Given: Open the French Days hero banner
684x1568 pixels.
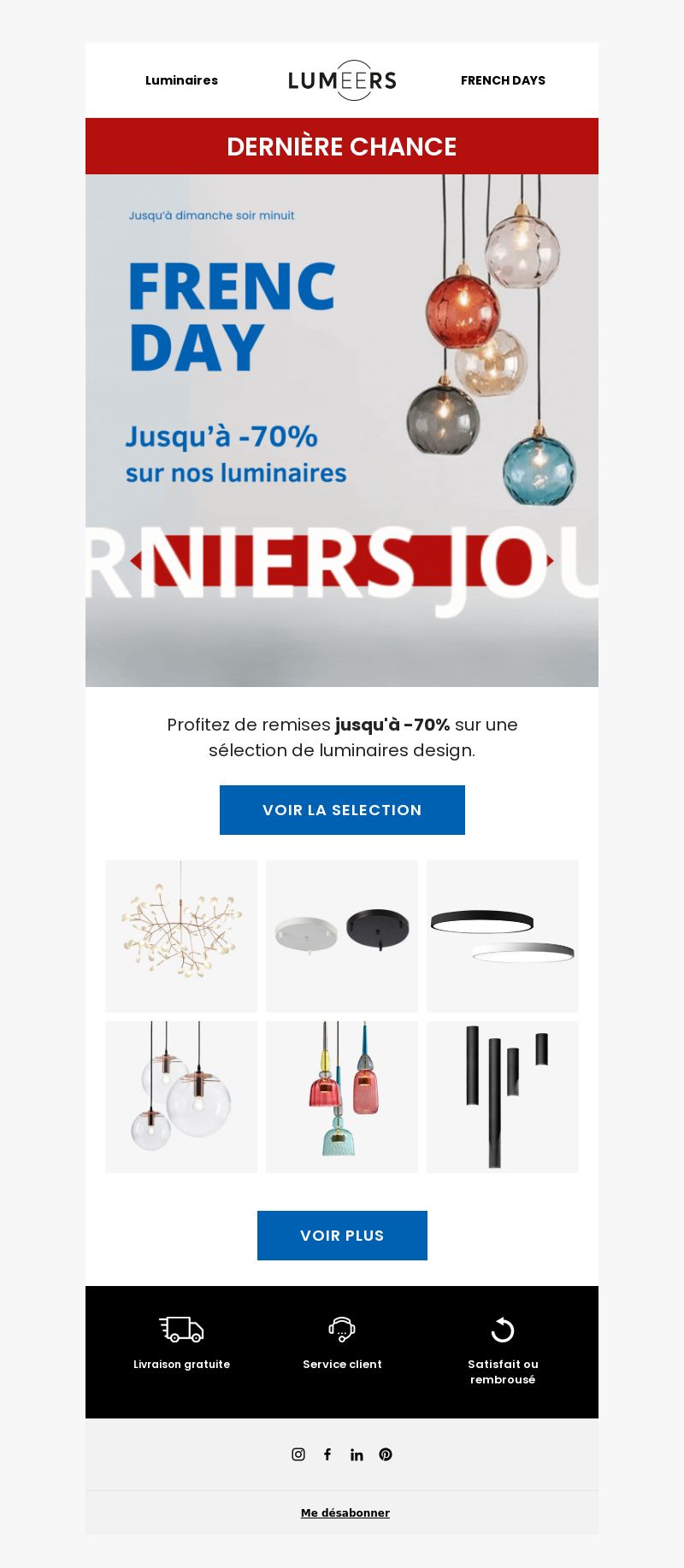Looking at the screenshot, I should [342, 431].
